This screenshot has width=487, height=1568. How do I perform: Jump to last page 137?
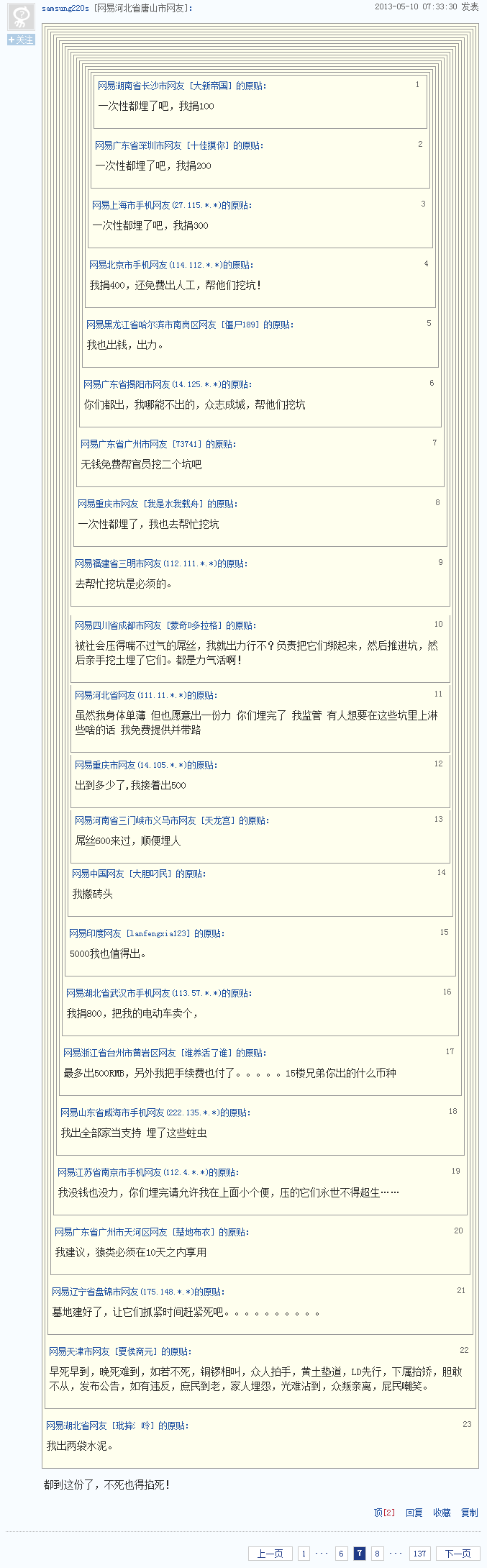[x=420, y=1554]
